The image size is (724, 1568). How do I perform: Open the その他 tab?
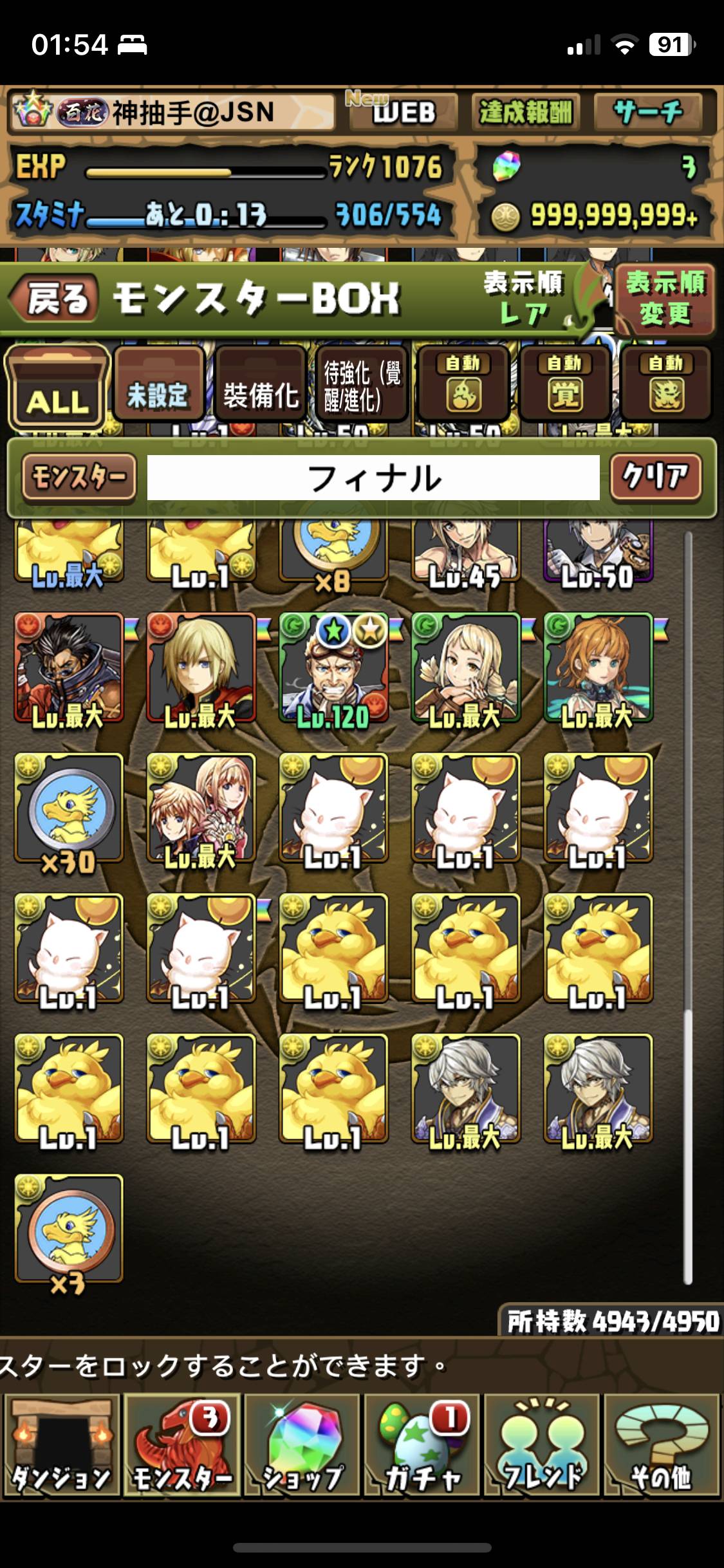point(662,1444)
